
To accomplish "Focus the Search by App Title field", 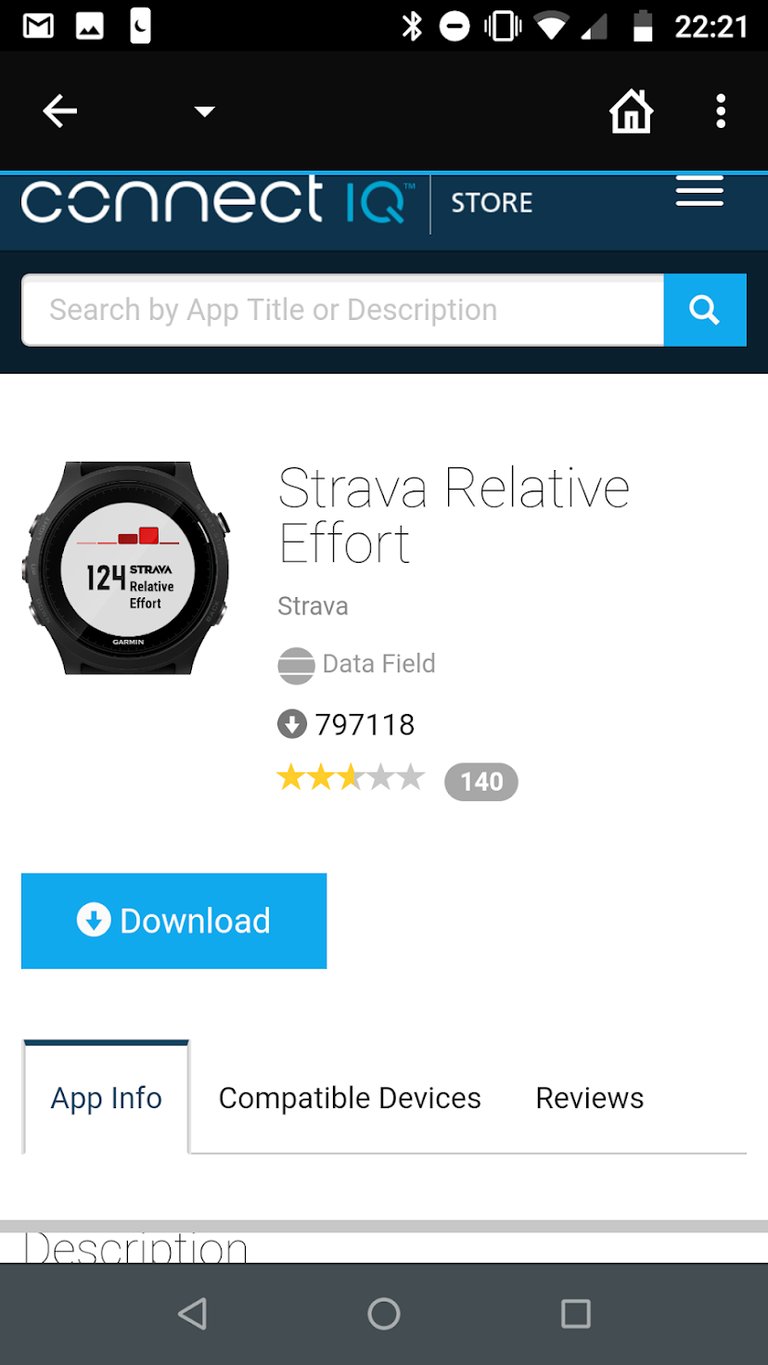I will click(342, 310).
